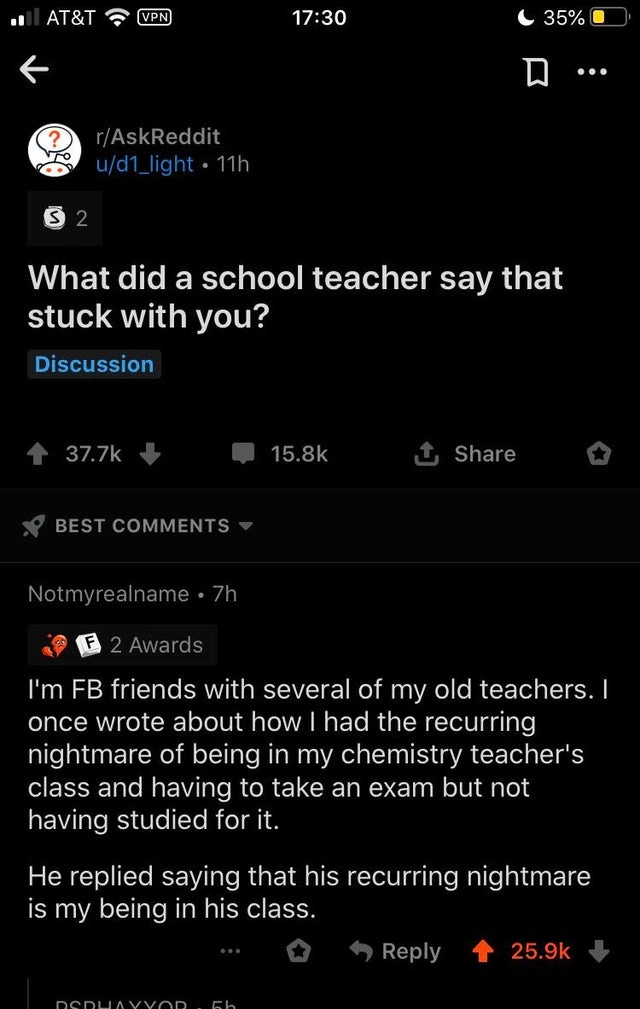Give an award to the post
Screen dimensions: 640x1009
(598, 454)
